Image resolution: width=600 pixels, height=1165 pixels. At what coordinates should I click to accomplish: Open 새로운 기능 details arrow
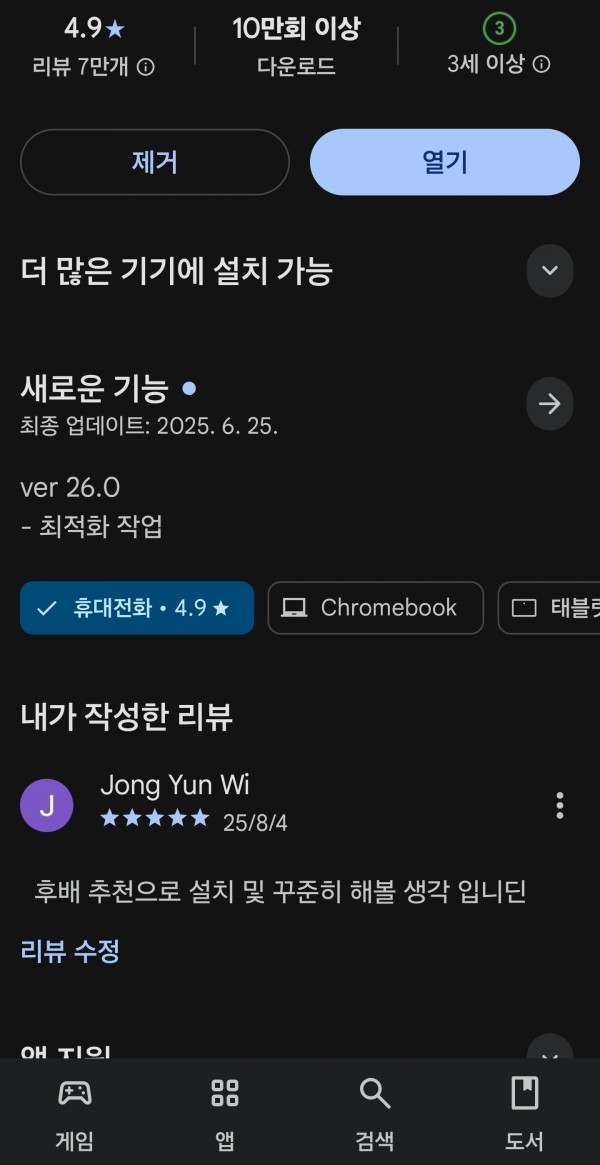550,404
